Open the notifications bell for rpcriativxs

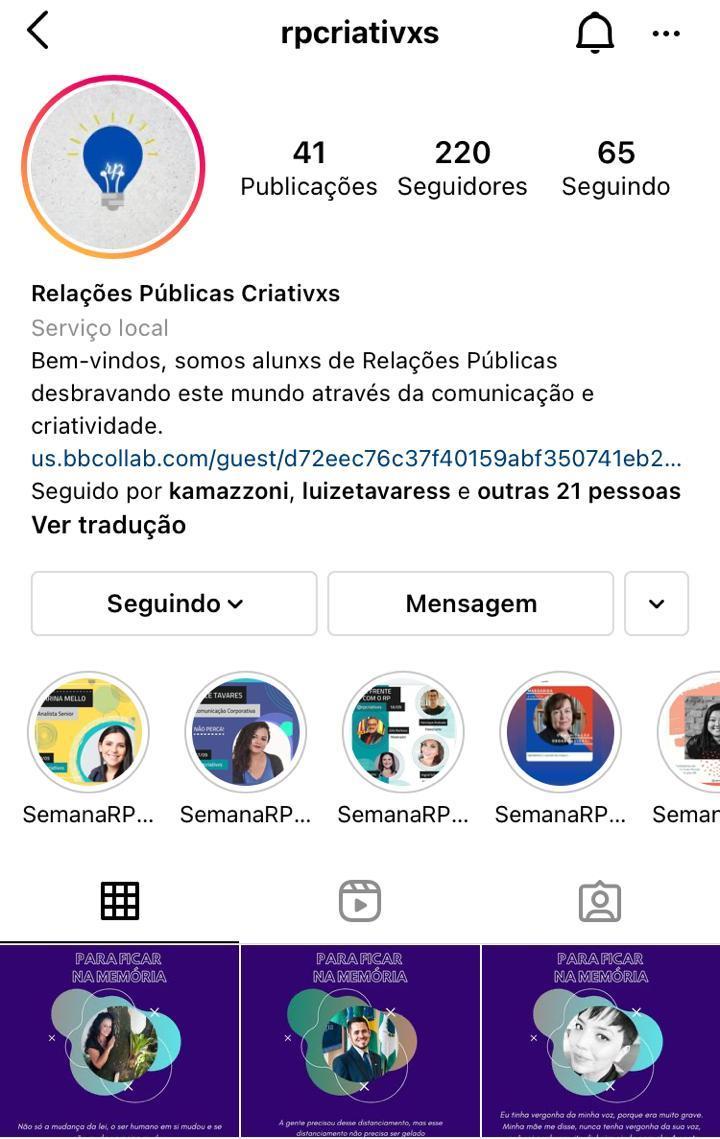point(594,33)
